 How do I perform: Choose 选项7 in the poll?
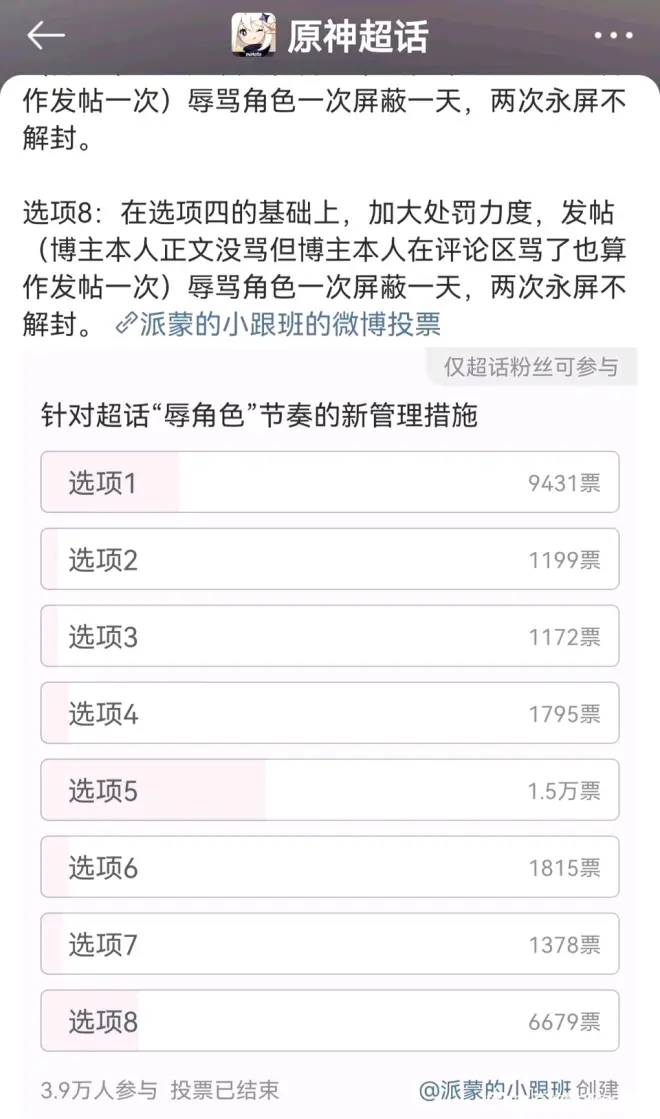pyautogui.click(x=330, y=944)
